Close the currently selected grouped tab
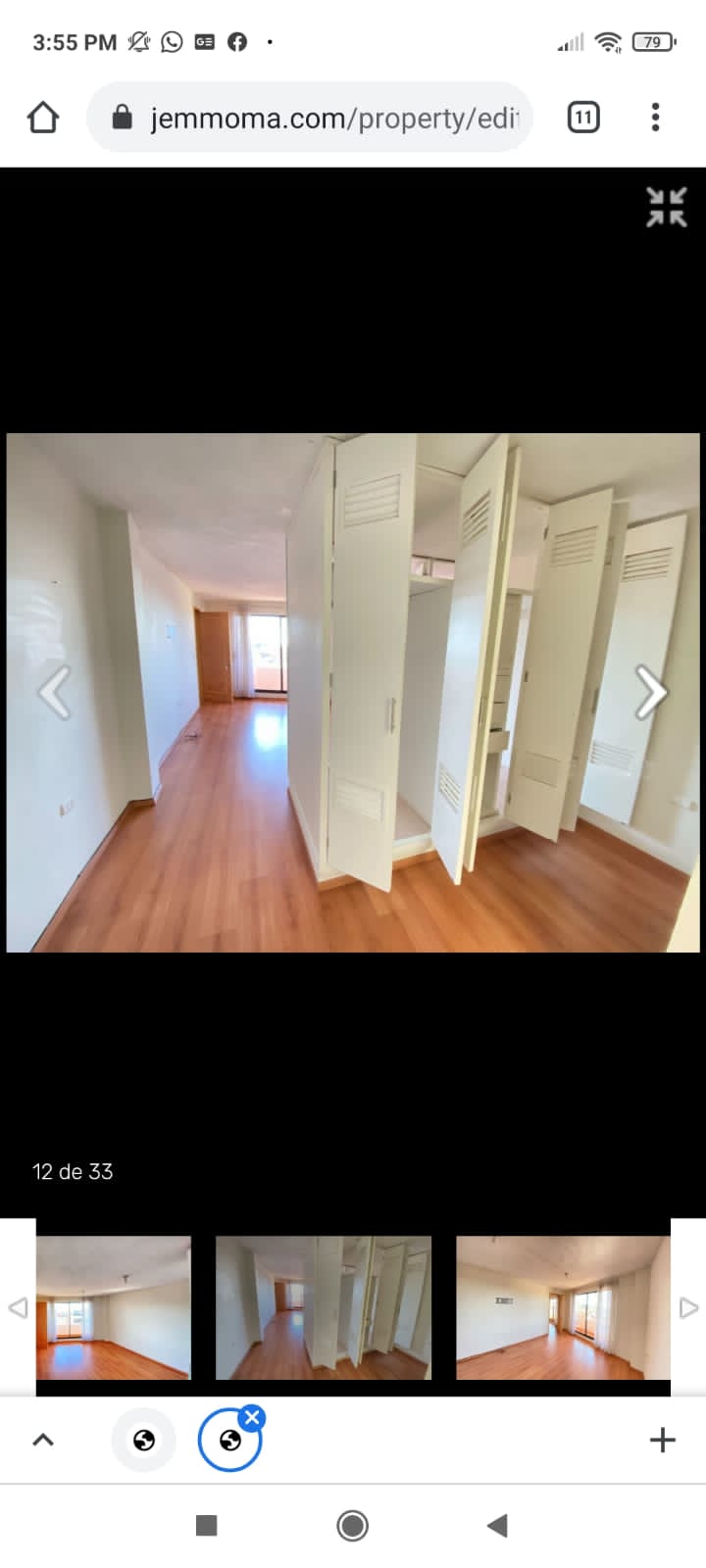 pyautogui.click(x=252, y=1417)
